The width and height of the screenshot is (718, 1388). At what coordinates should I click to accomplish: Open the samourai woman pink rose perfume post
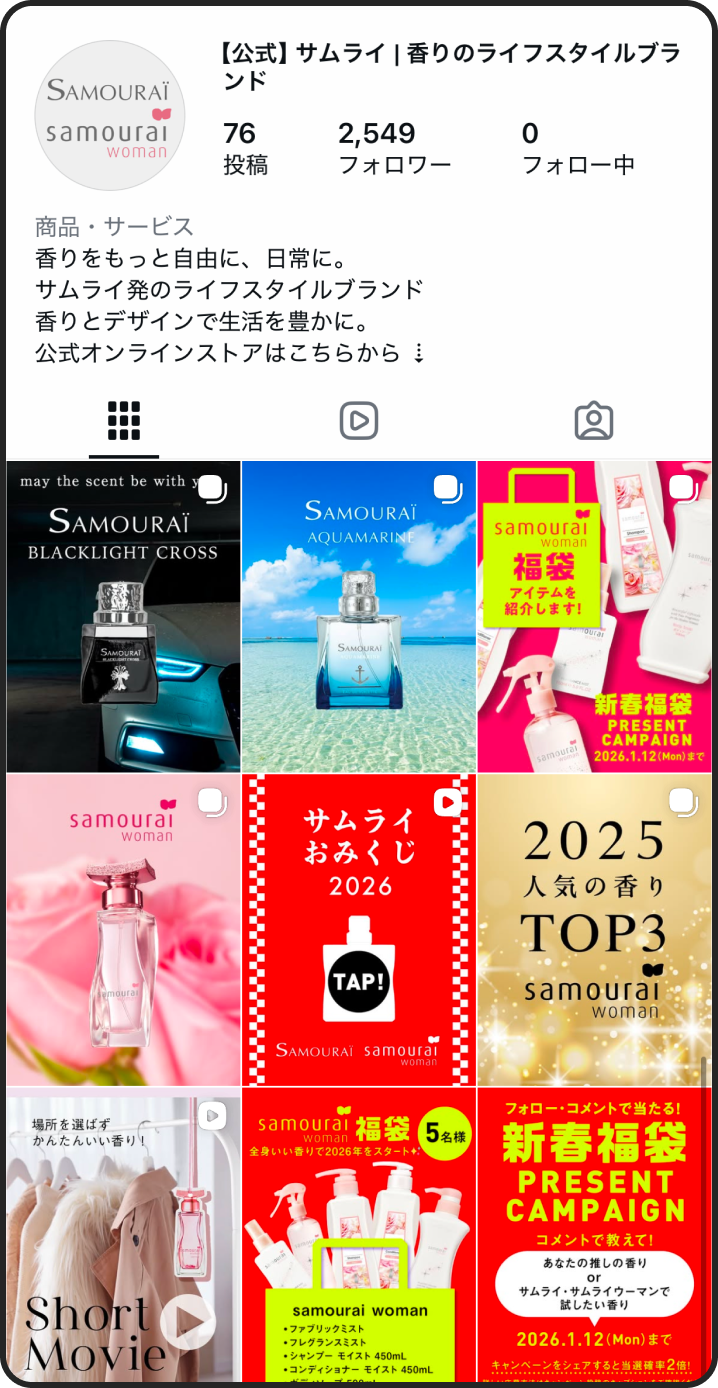pos(123,930)
